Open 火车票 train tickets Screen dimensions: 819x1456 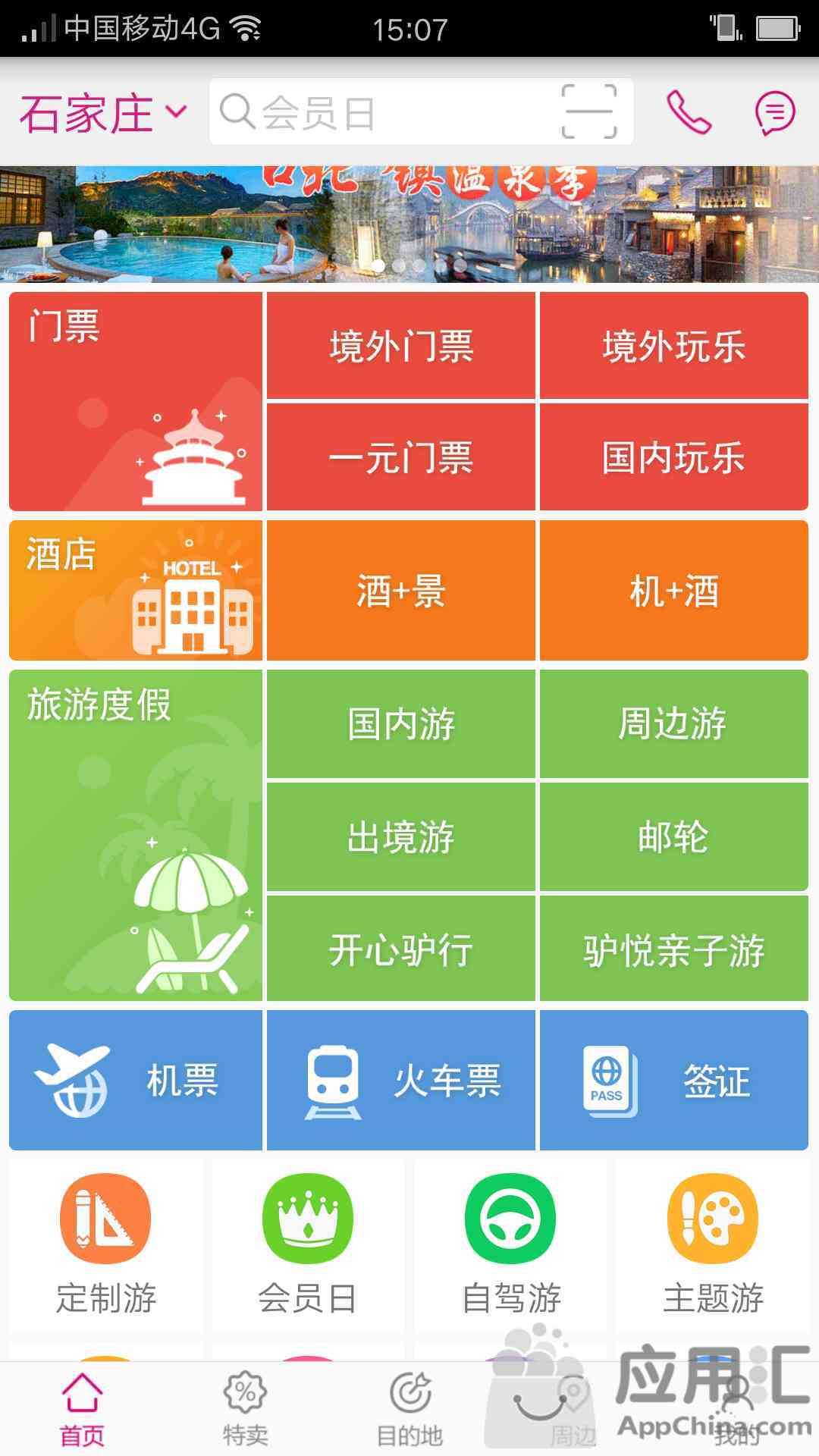click(401, 1080)
